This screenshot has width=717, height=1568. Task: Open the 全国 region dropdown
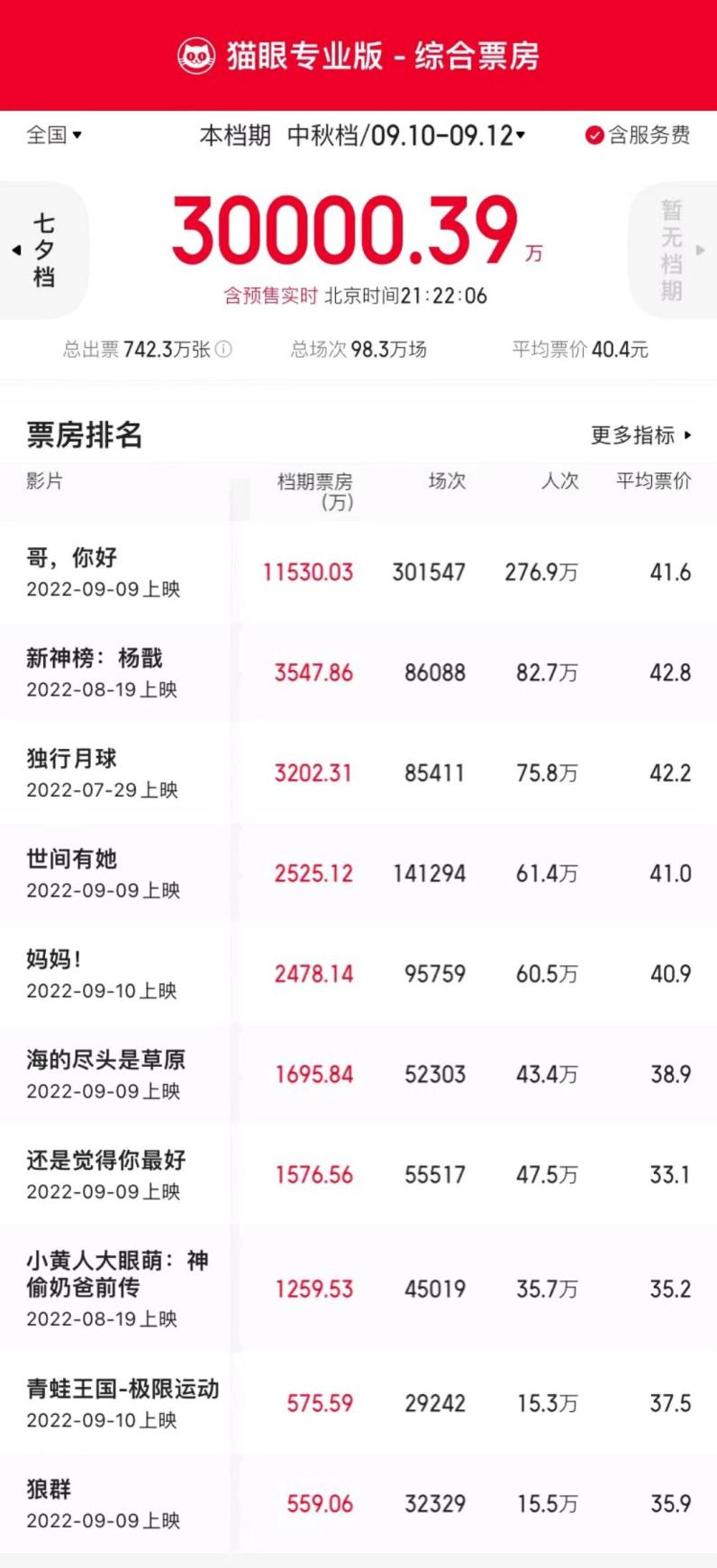(54, 135)
